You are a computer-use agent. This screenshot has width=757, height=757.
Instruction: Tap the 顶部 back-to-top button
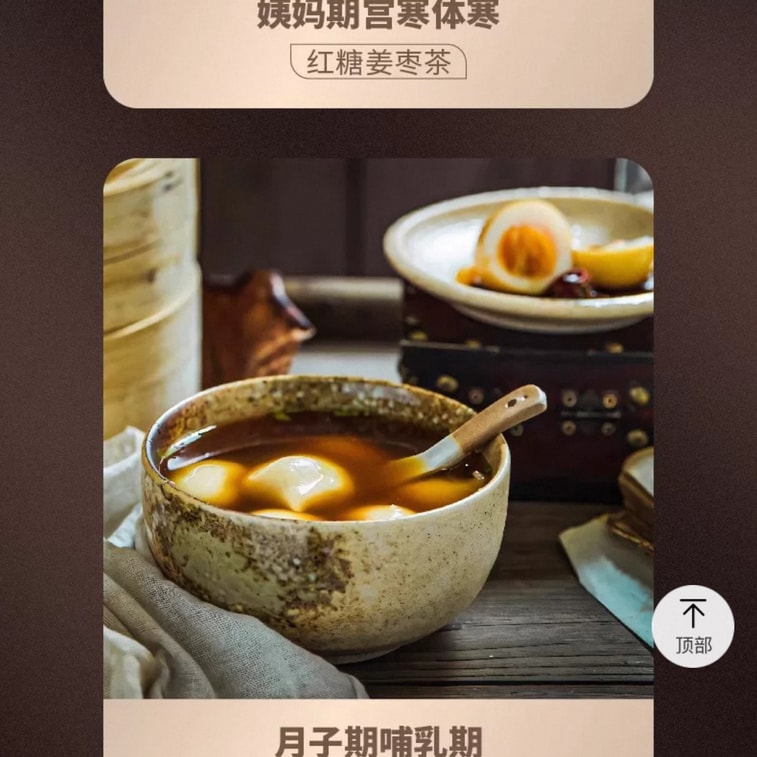click(x=693, y=626)
